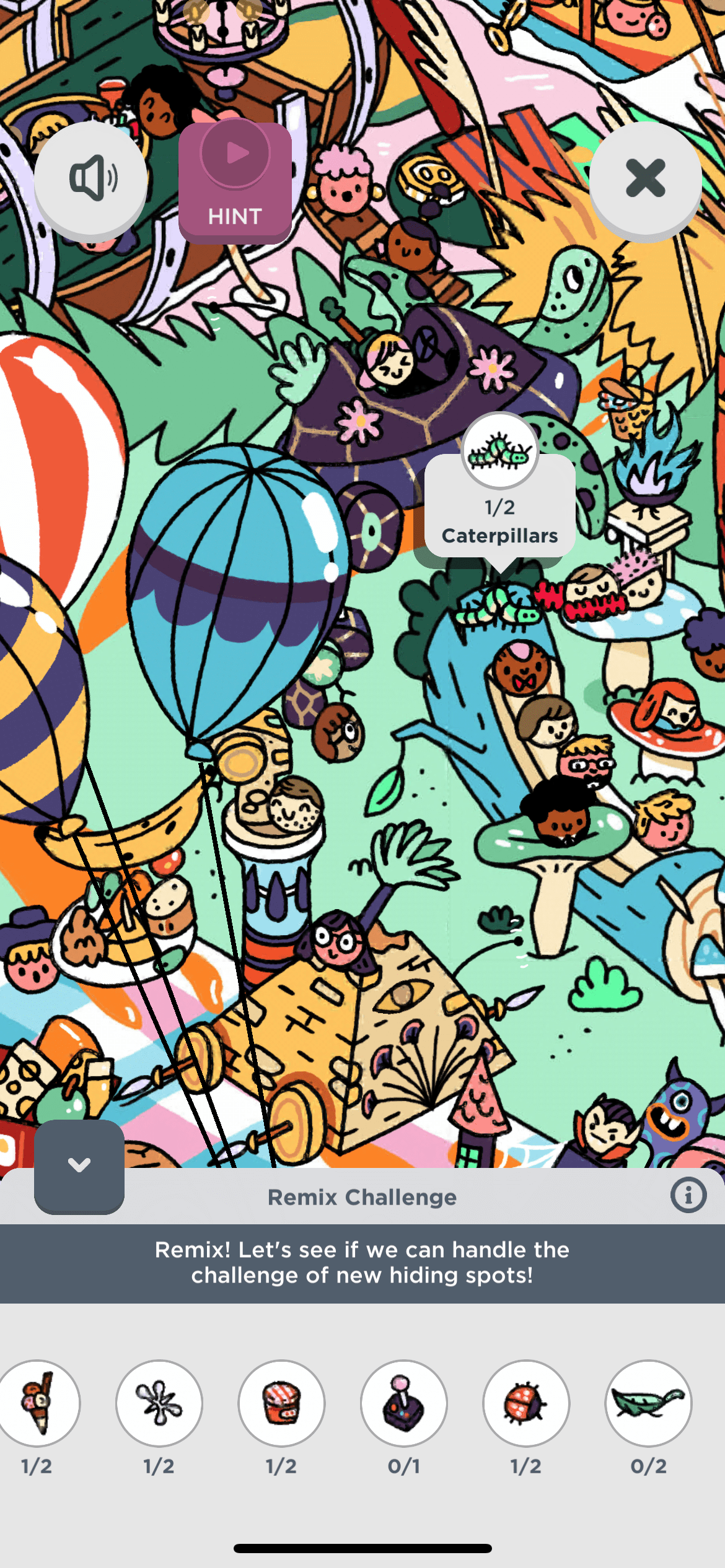The width and height of the screenshot is (725, 1568).
Task: Select the ice cream cone target
Action: click(38, 1402)
